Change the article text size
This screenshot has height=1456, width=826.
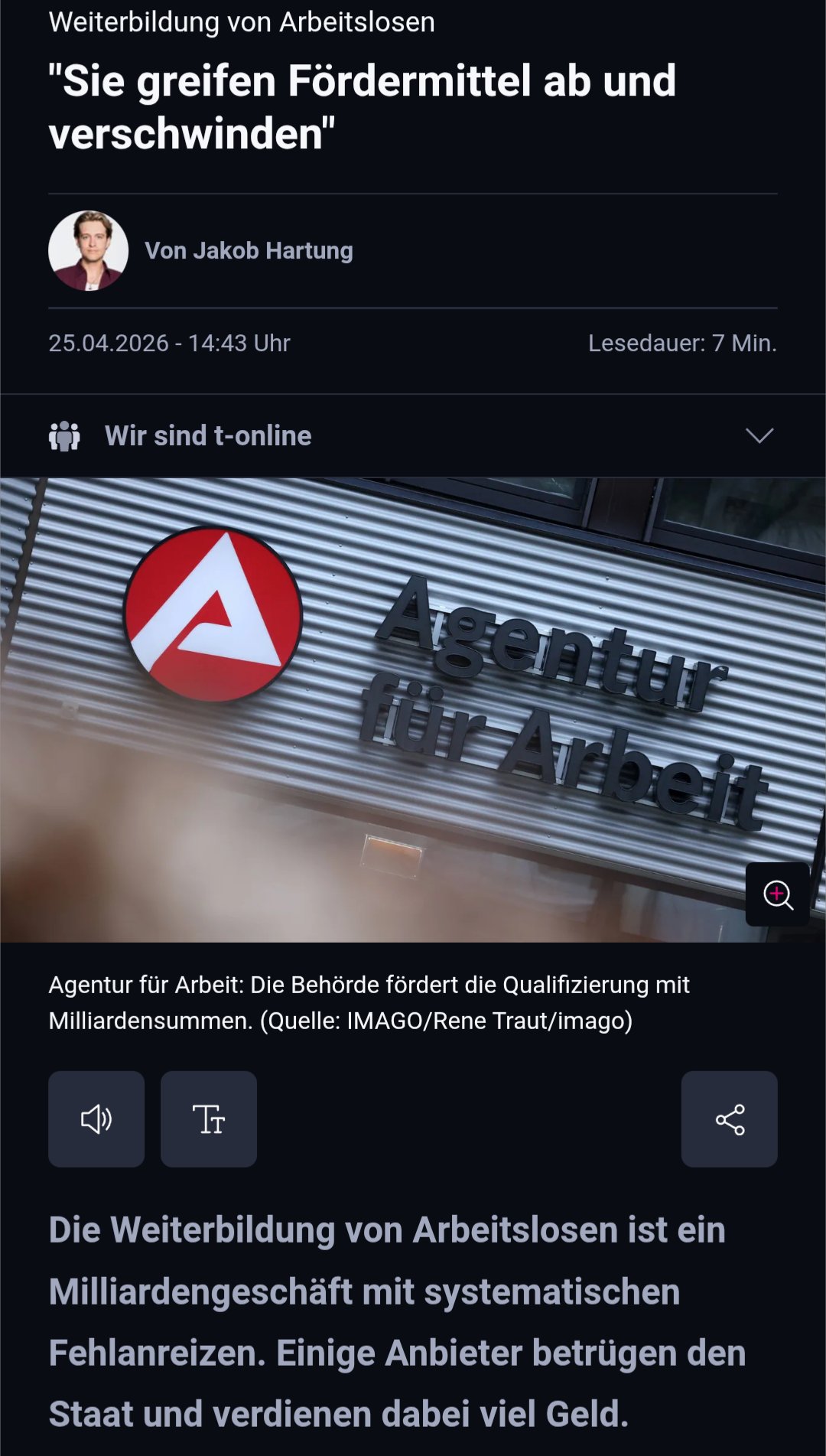[x=208, y=1119]
